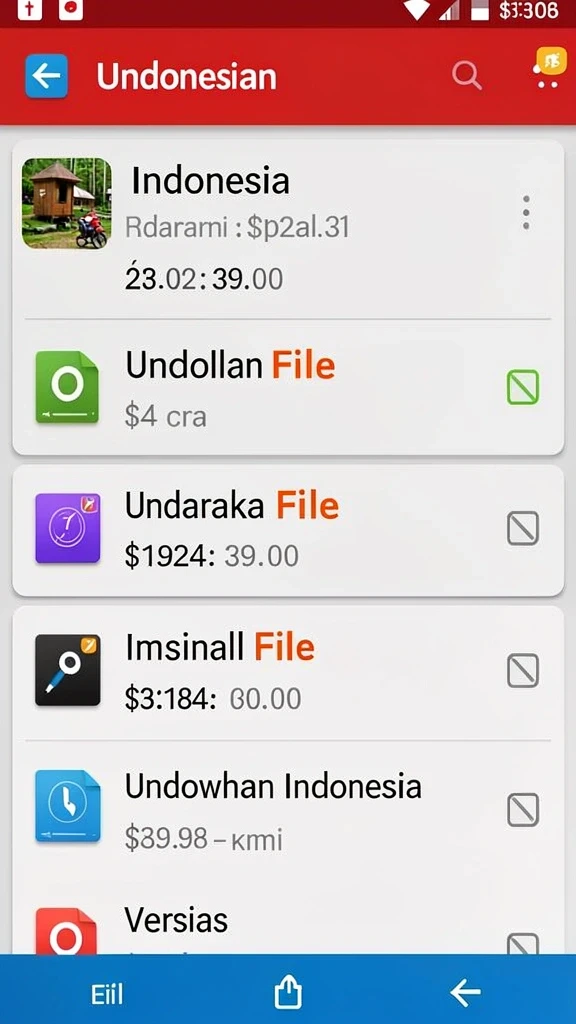Viewport: 576px width, 1024px height.
Task: Check the box beside Imsinall File
Action: click(522, 670)
